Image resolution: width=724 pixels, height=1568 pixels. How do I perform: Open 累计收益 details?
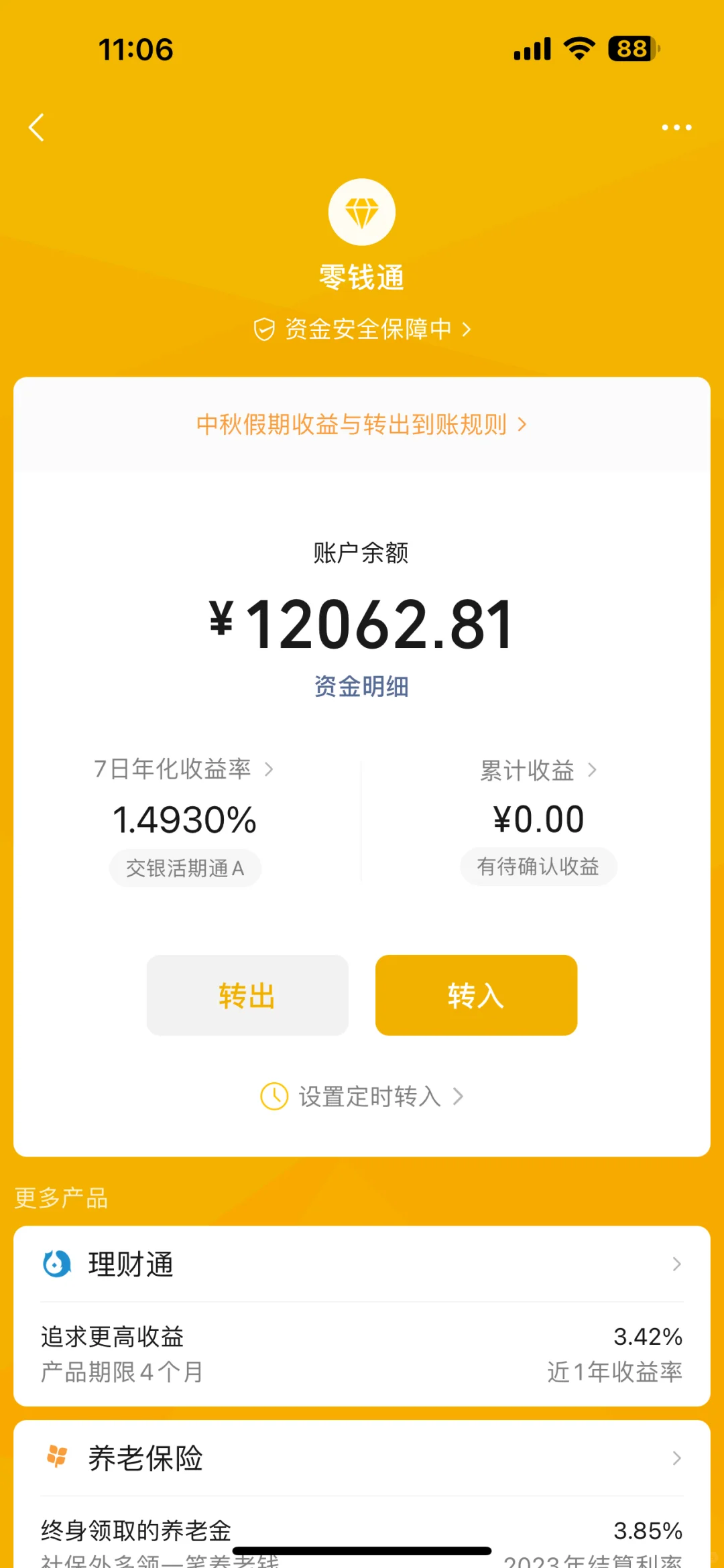pos(538,770)
